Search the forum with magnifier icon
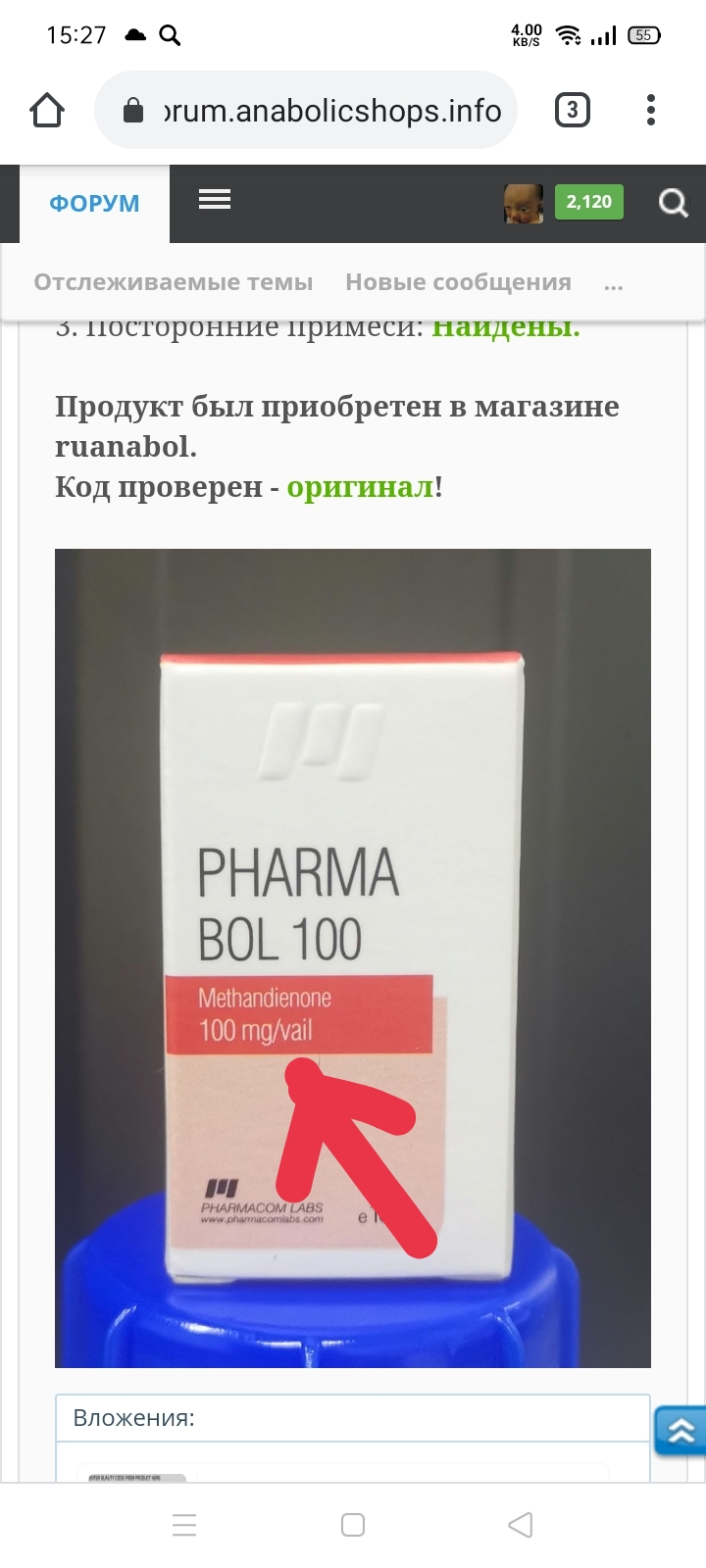706x1568 pixels. pos(673,203)
